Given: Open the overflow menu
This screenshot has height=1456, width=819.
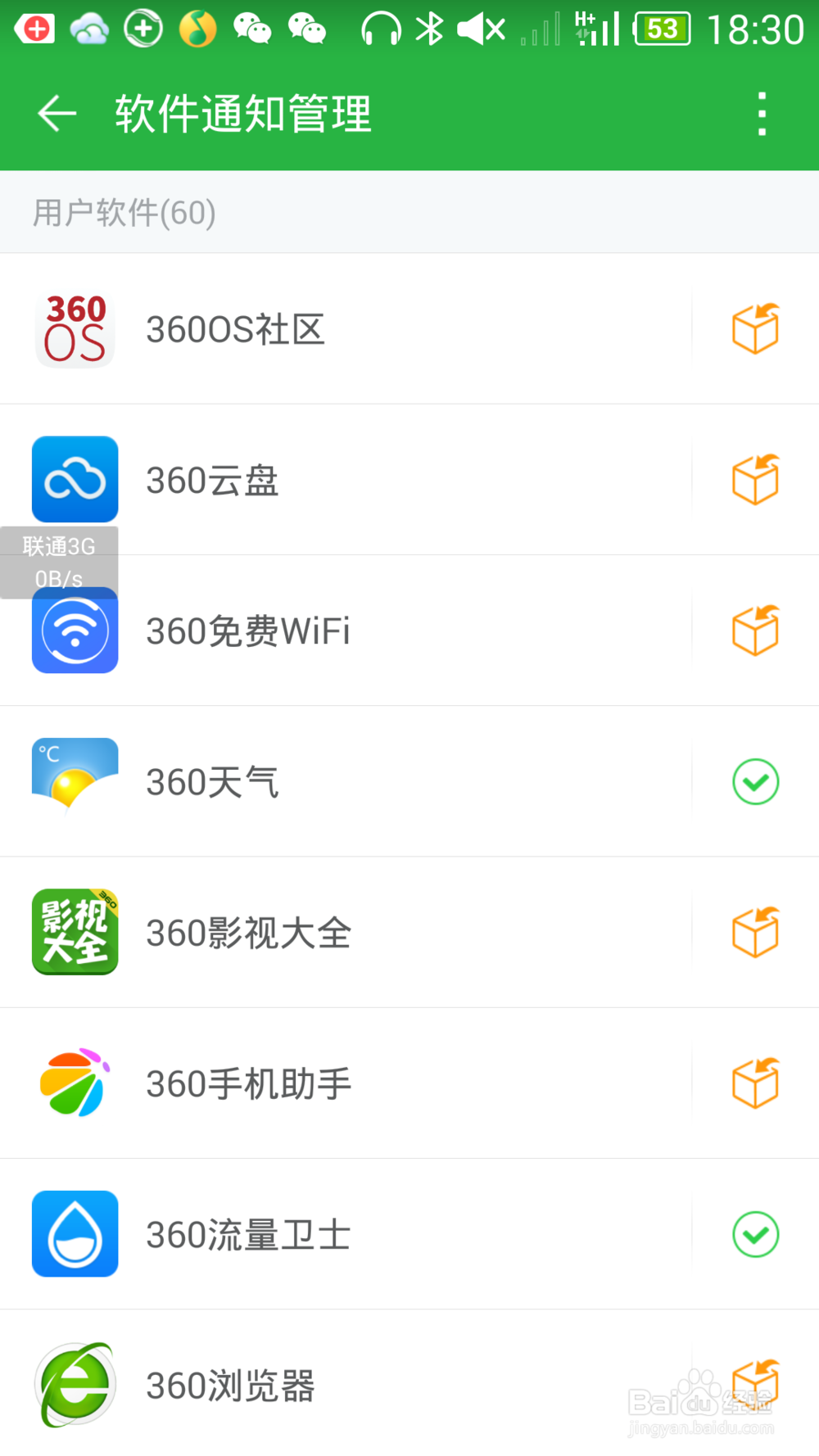Looking at the screenshot, I should click(x=762, y=113).
